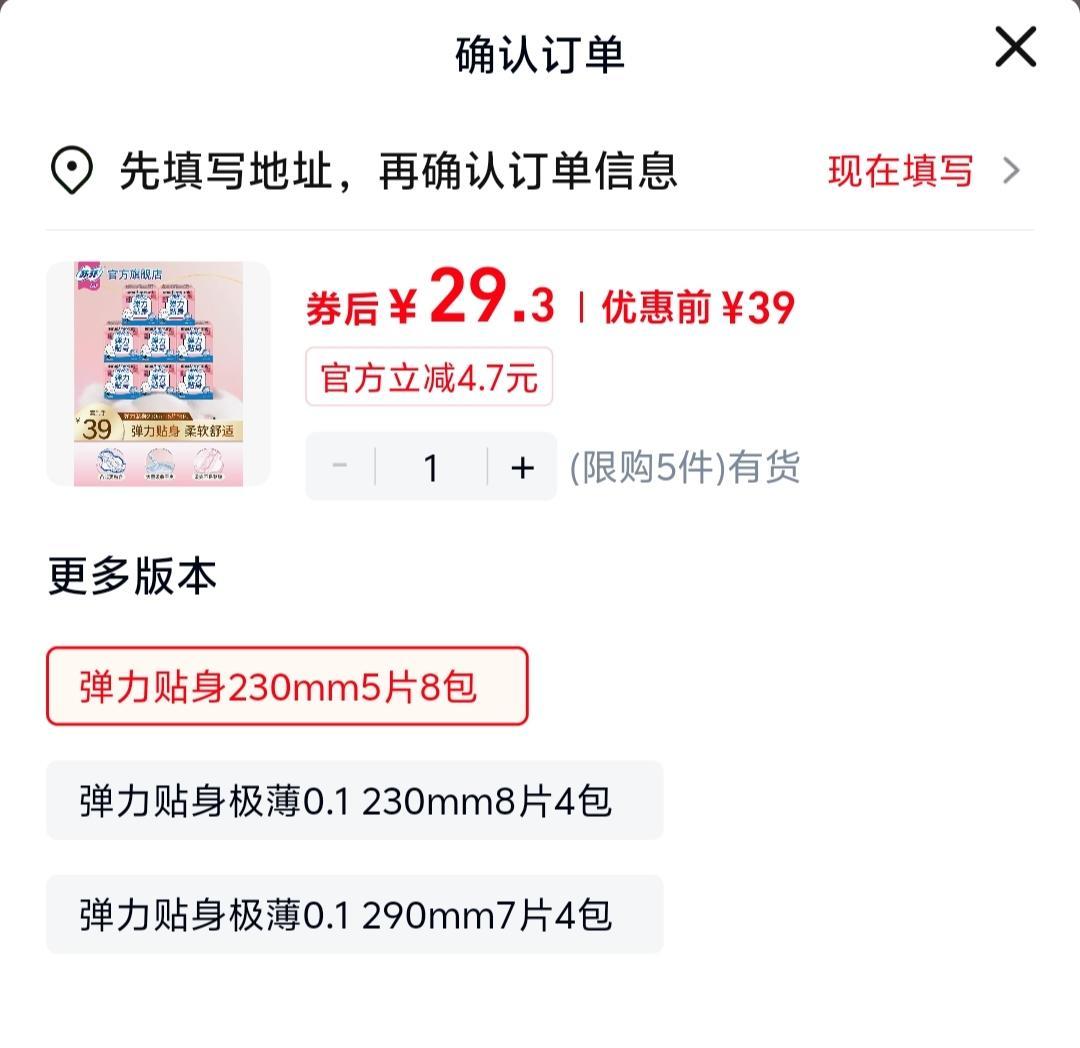Tap the 官方立减4.7元 coupon tag
Screen dimensions: 1080x1048
pos(428,377)
